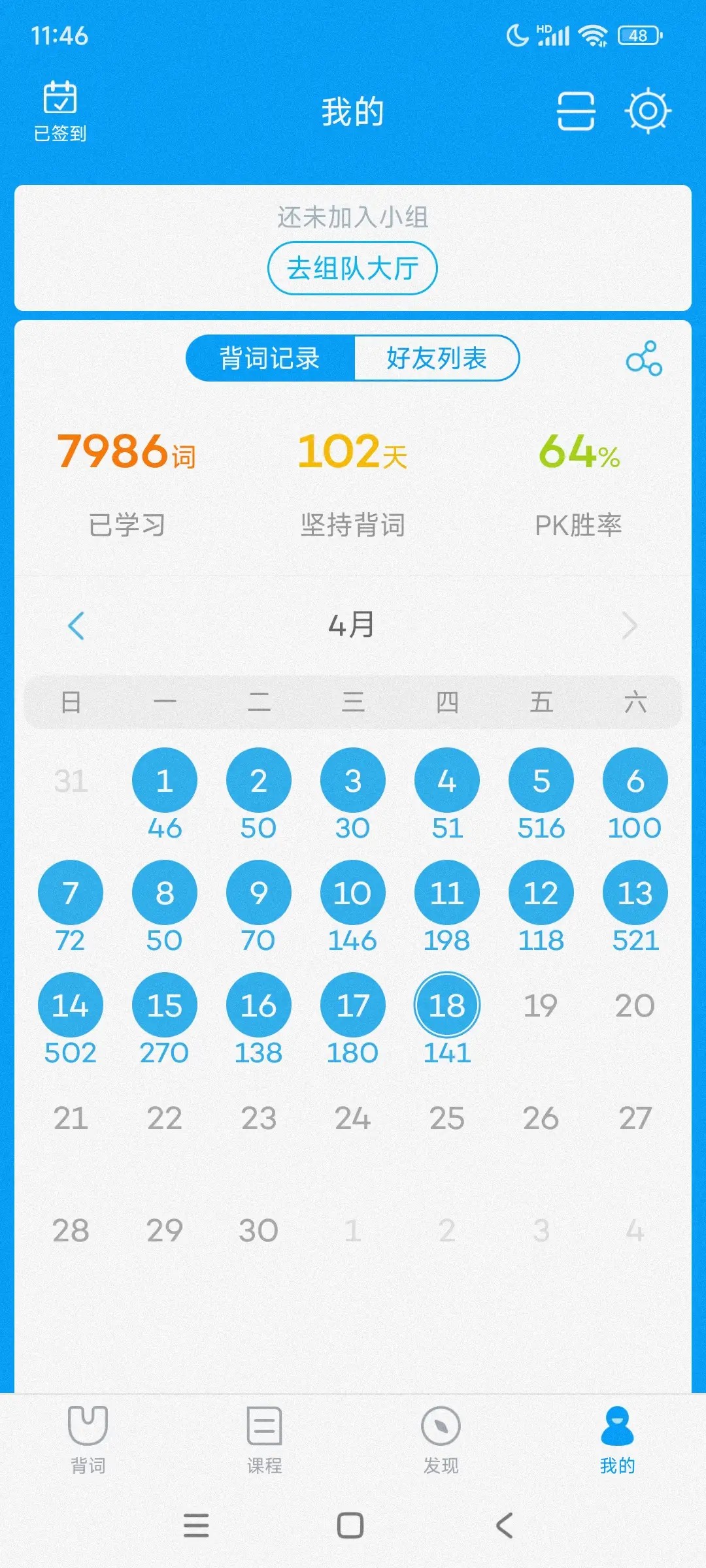This screenshot has height=1568, width=706.
Task: Go back using system back button
Action: (504, 1526)
